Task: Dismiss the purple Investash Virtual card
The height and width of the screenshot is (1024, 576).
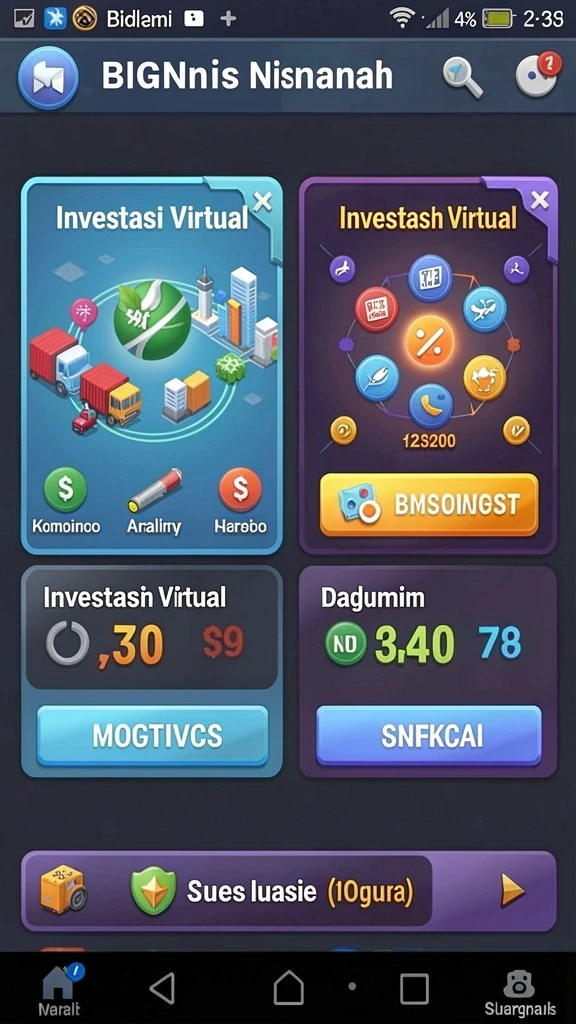Action: [x=540, y=200]
